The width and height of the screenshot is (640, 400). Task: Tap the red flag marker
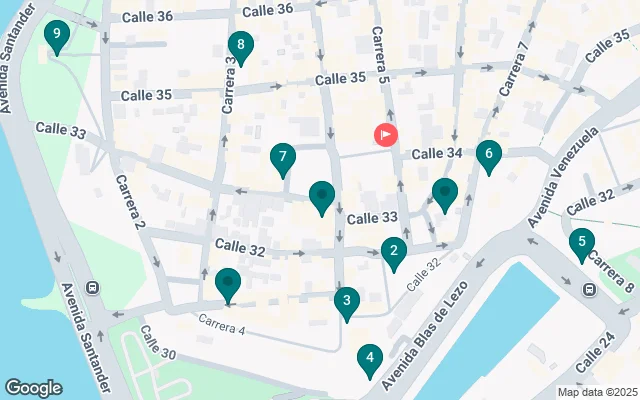[385, 135]
